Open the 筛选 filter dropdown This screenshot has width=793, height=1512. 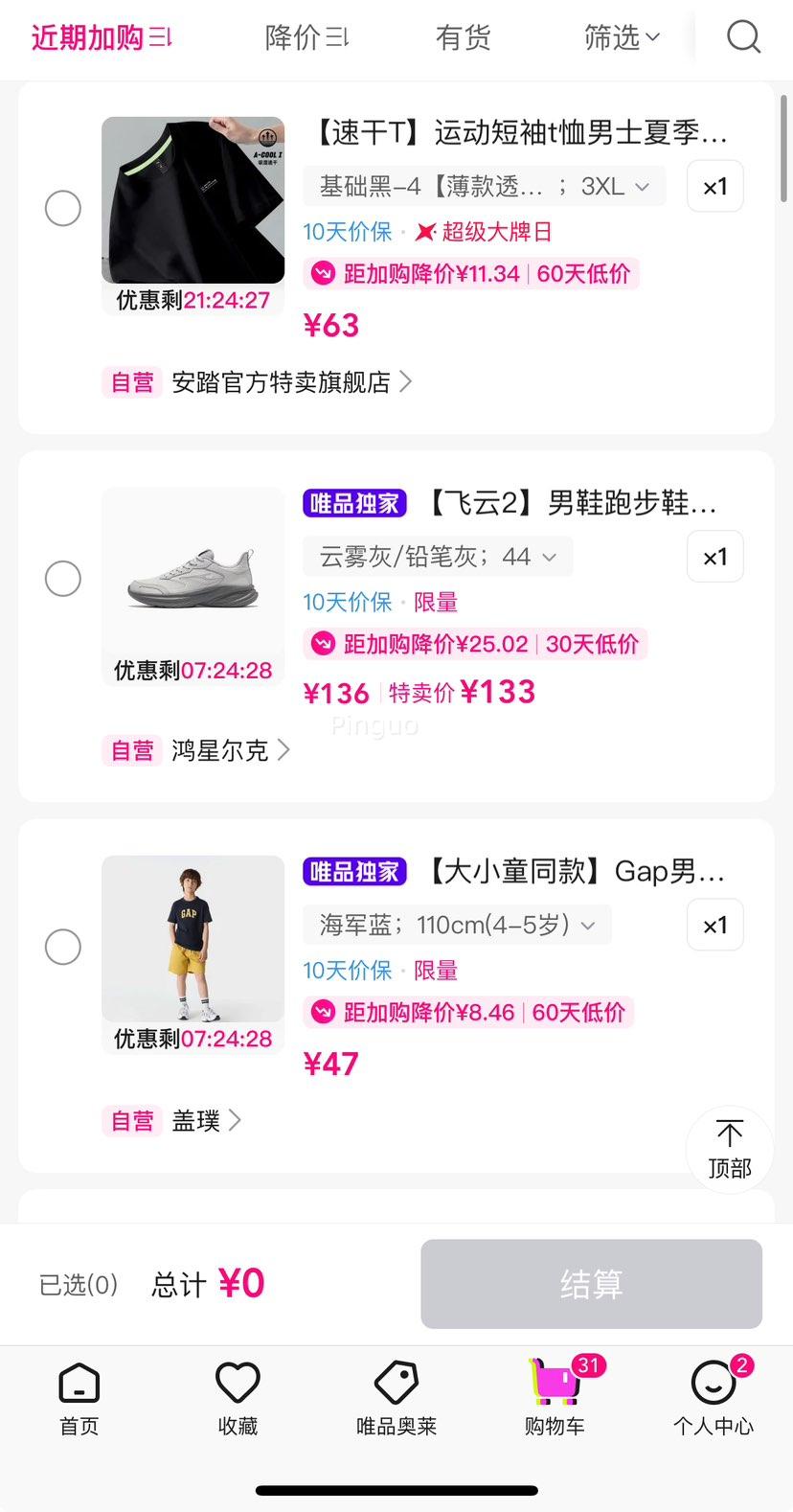[x=622, y=38]
